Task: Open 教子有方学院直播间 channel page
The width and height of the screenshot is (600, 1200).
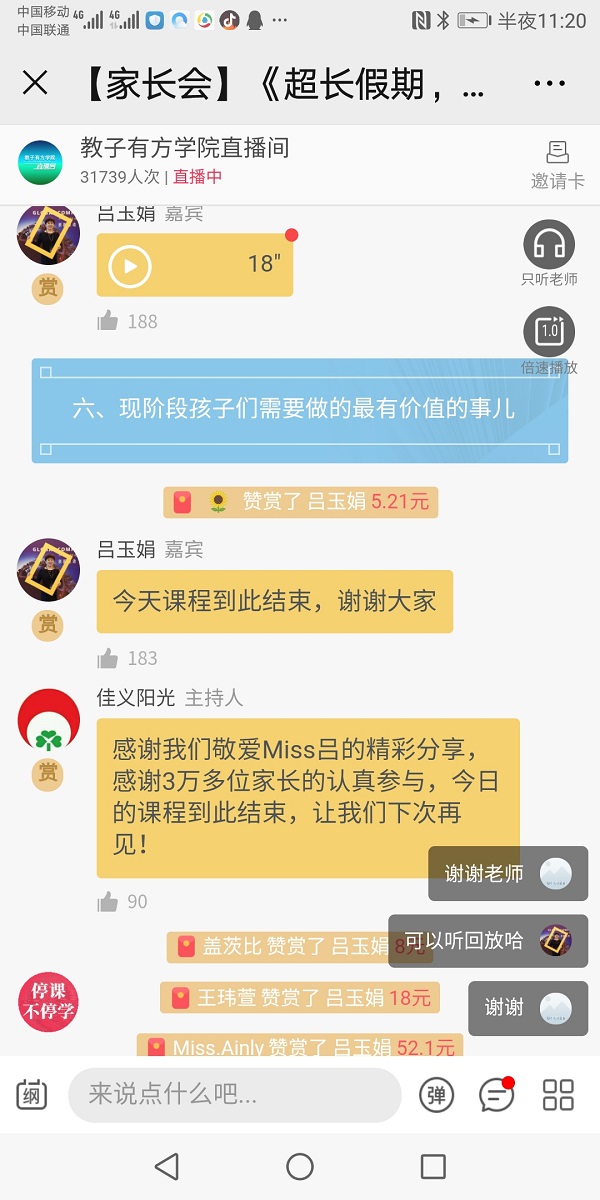Action: tap(185, 149)
